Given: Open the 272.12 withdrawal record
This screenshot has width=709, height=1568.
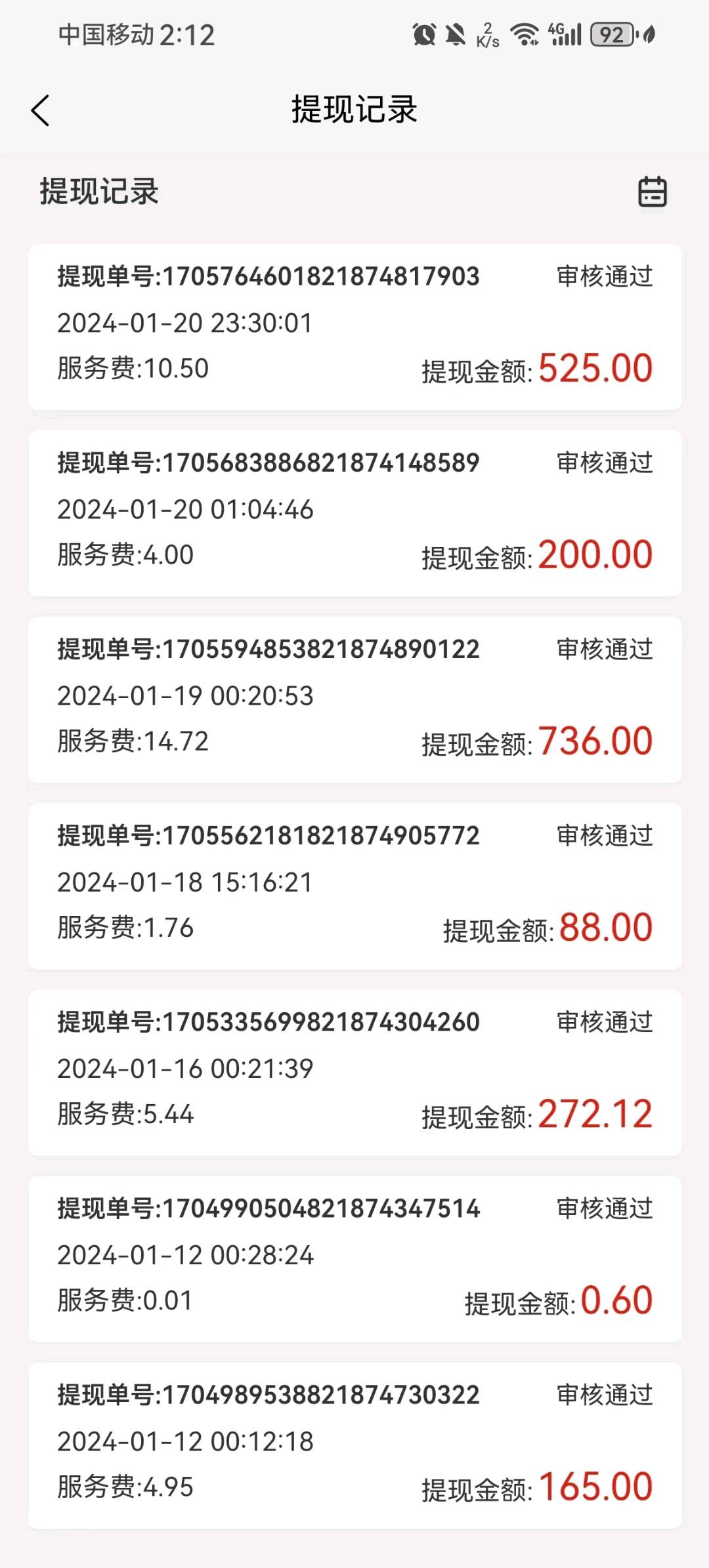Looking at the screenshot, I should (x=354, y=1073).
